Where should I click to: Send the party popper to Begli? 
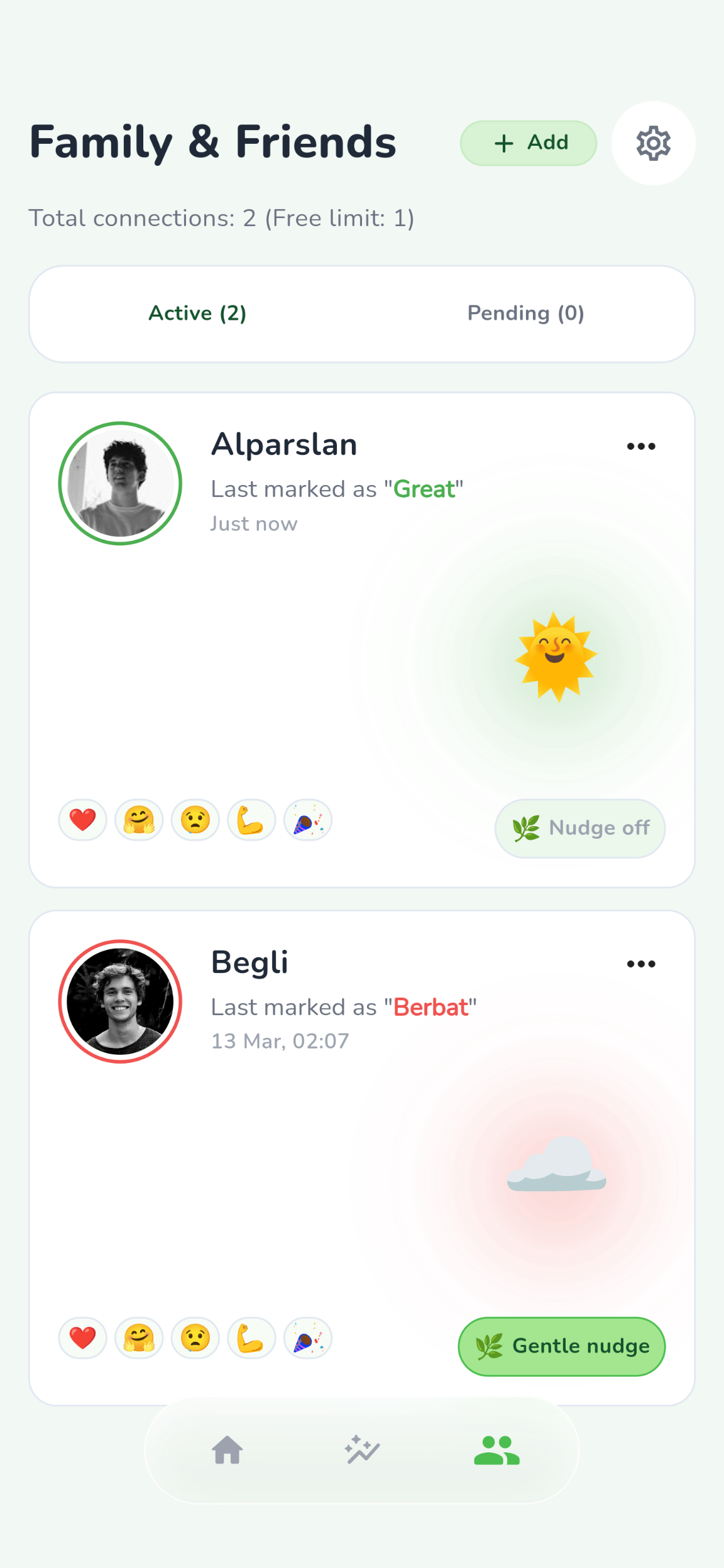click(x=308, y=1338)
